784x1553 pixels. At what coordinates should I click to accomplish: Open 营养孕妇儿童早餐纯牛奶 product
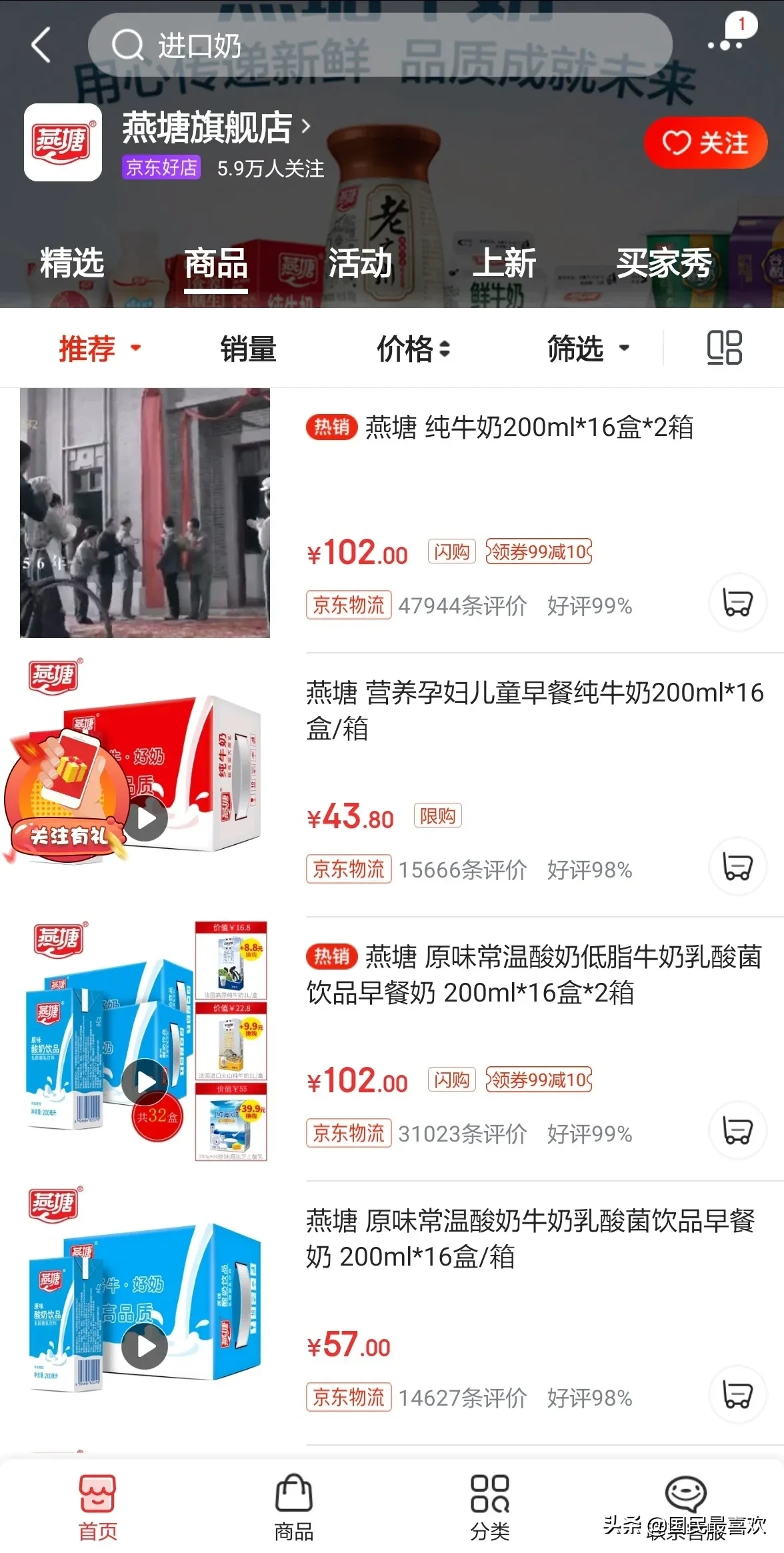pos(533,709)
